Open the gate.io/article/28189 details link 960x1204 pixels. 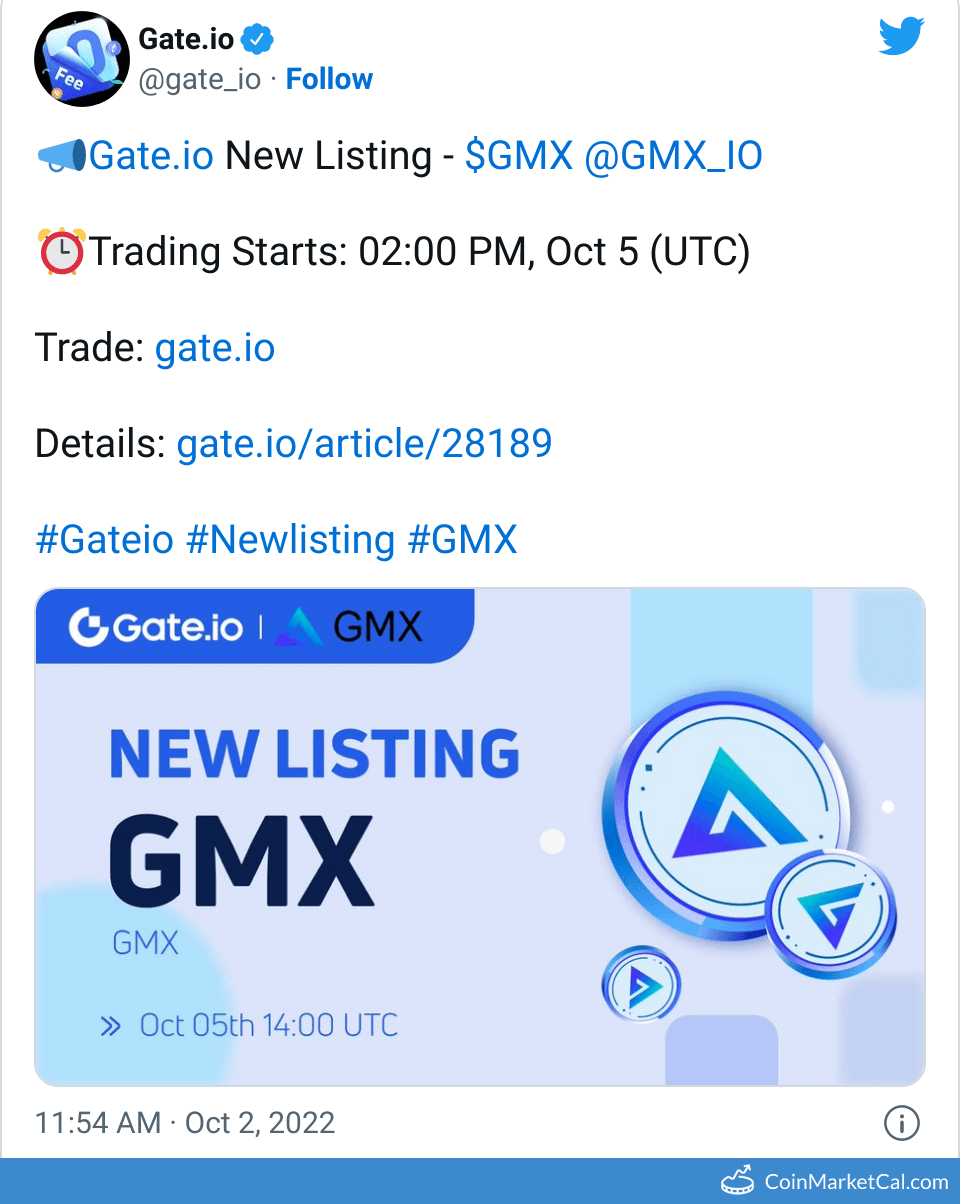pos(364,443)
